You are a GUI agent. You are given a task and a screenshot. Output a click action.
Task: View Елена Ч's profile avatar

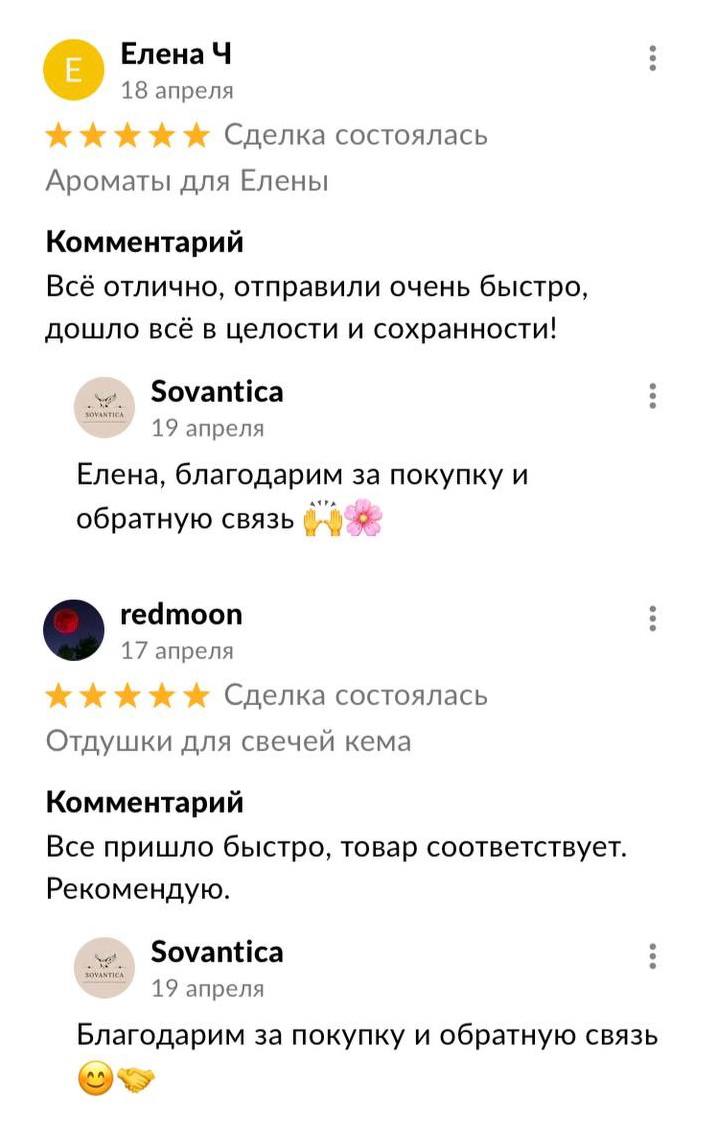click(75, 70)
